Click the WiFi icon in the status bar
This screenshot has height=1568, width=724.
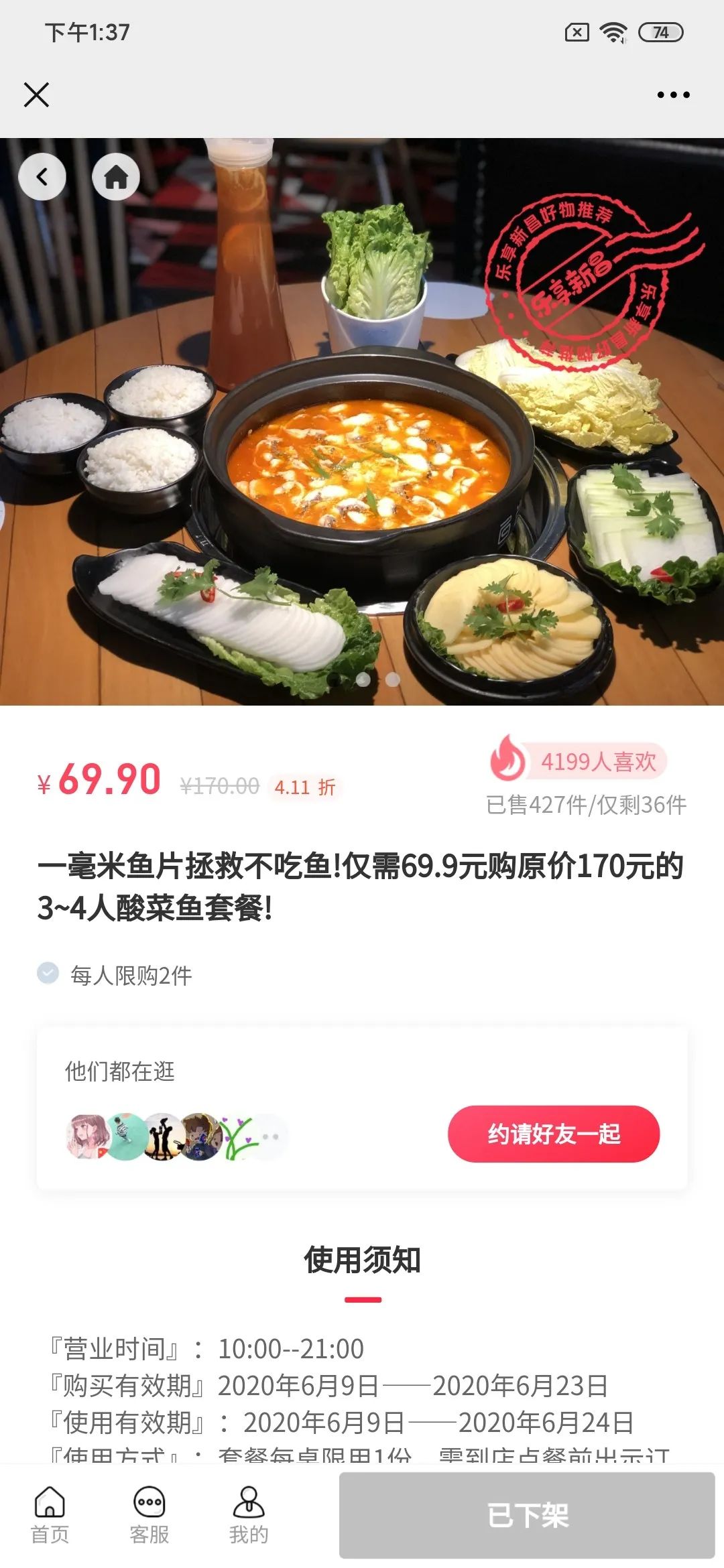[611, 31]
